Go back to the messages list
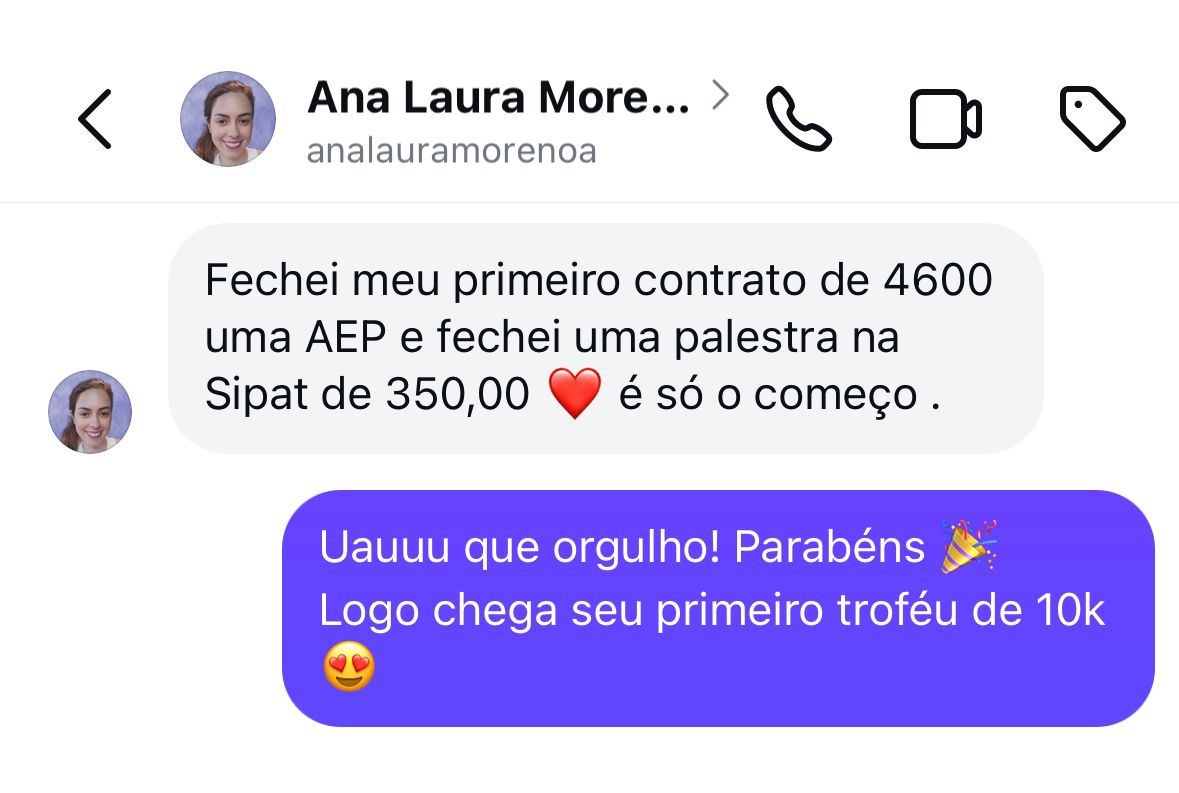1179x793 pixels. (x=95, y=119)
